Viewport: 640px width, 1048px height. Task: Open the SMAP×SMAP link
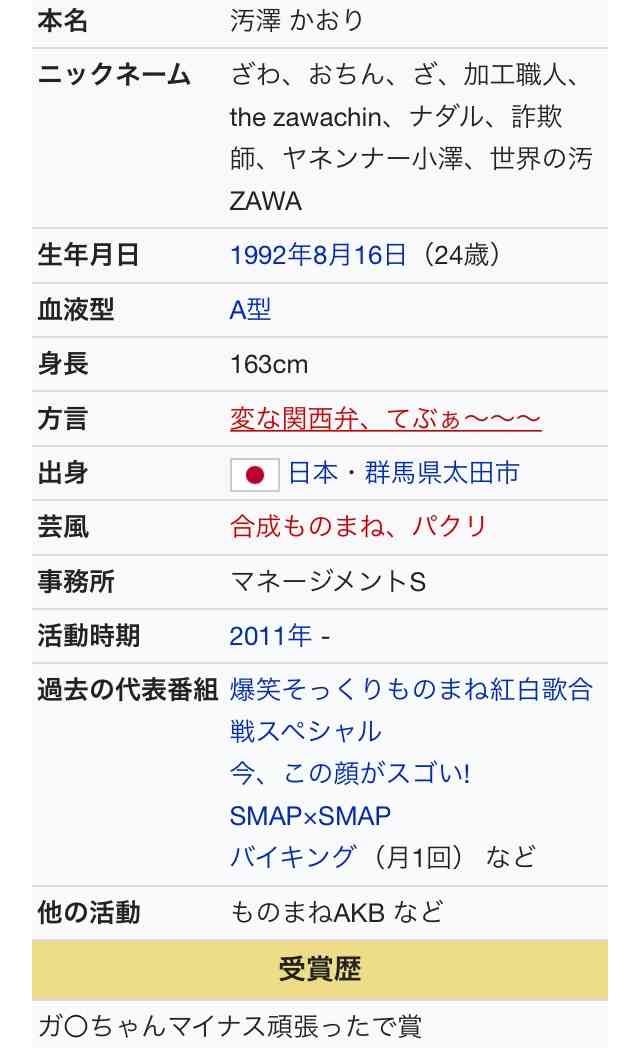point(310,815)
